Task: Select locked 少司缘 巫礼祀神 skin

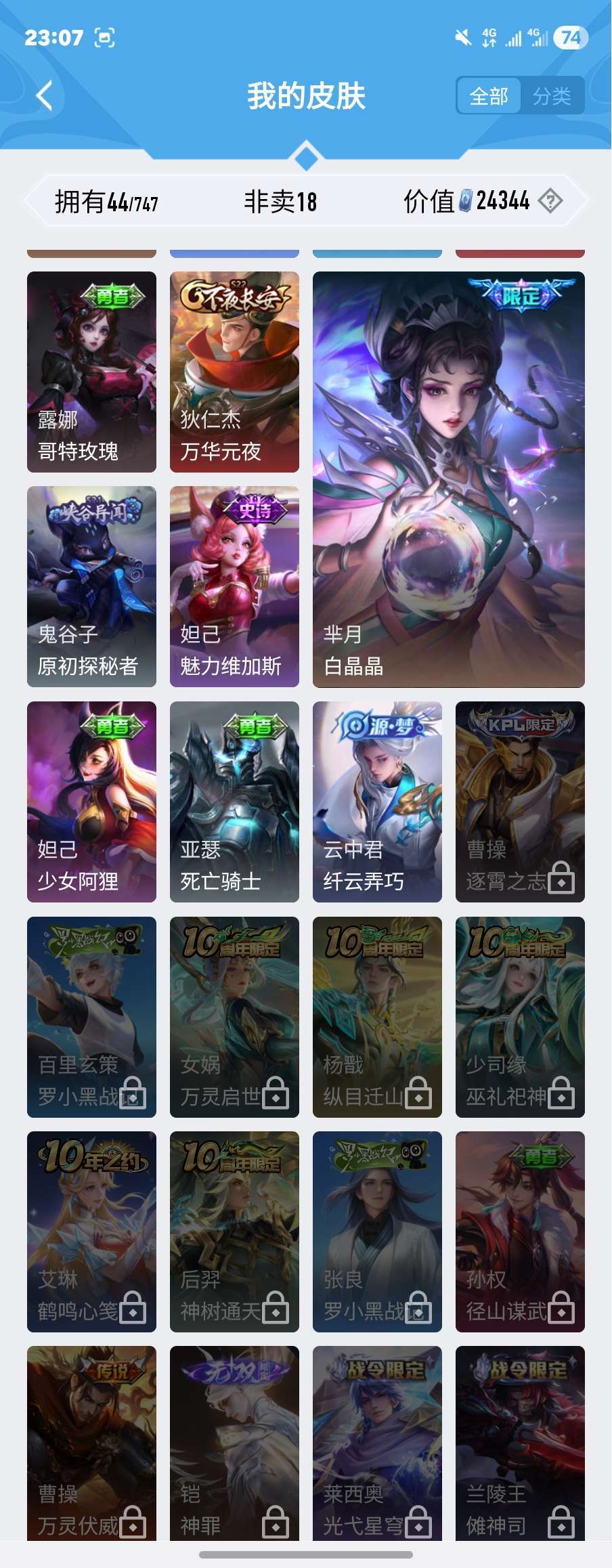Action: [x=520, y=1017]
